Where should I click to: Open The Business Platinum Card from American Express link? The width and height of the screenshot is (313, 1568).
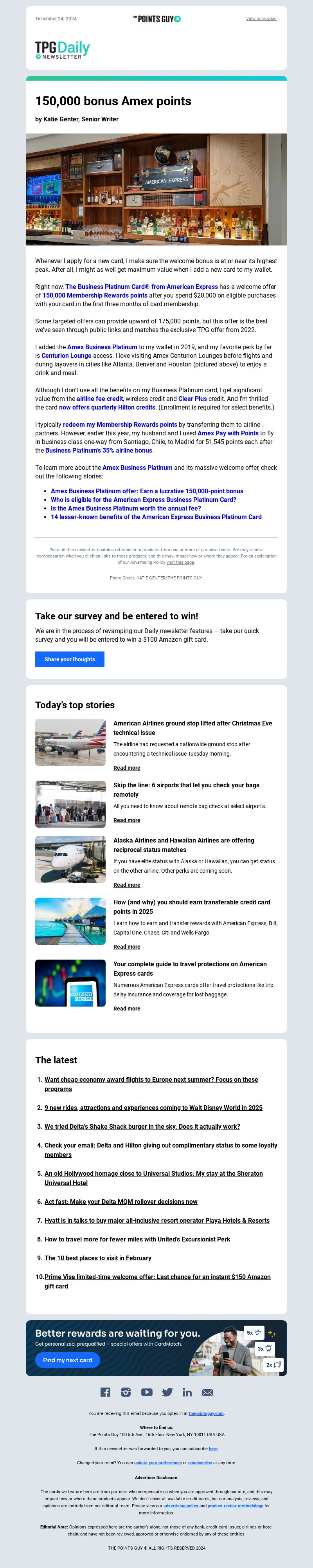141,287
